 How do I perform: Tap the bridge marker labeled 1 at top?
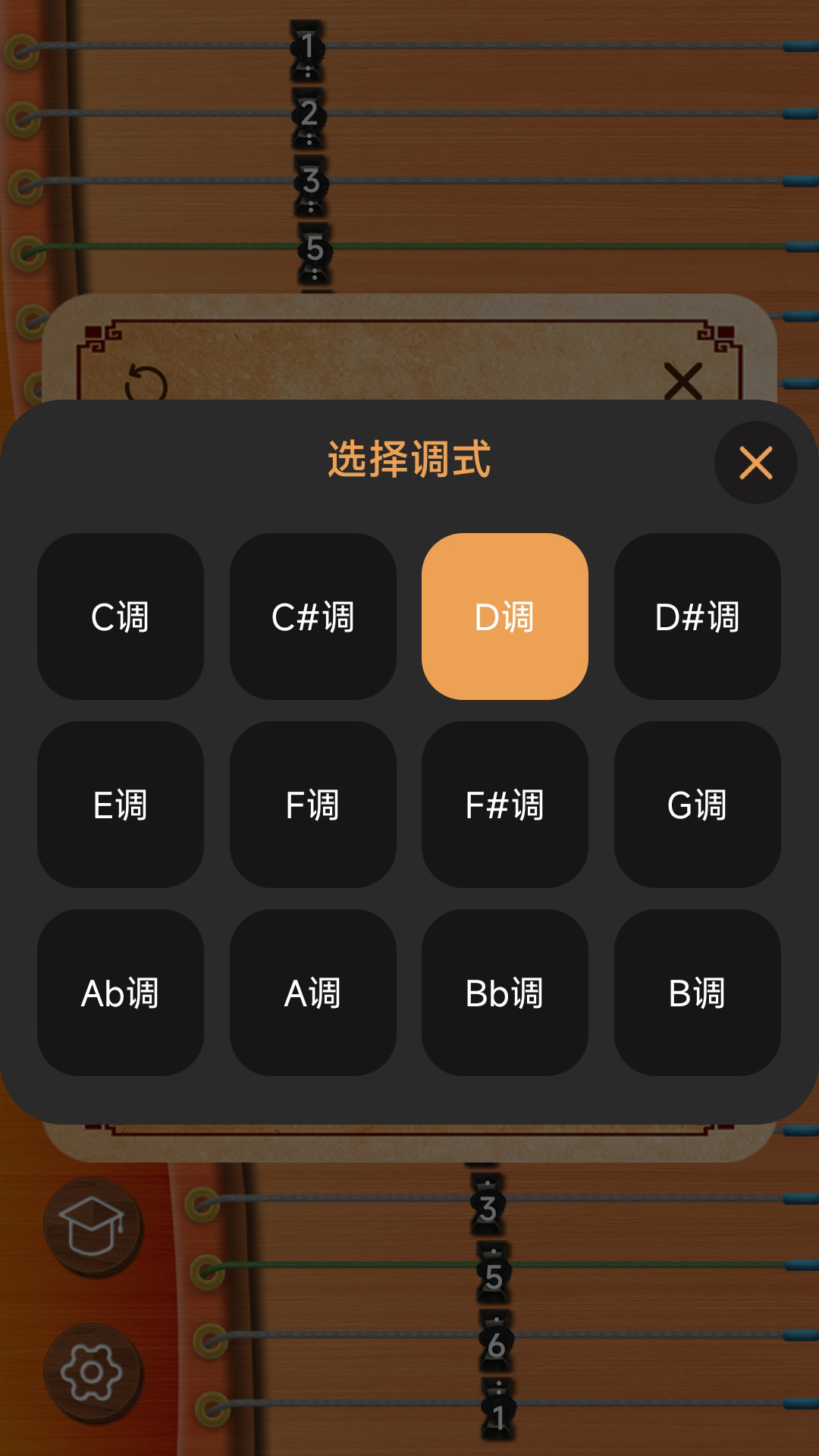[x=307, y=52]
